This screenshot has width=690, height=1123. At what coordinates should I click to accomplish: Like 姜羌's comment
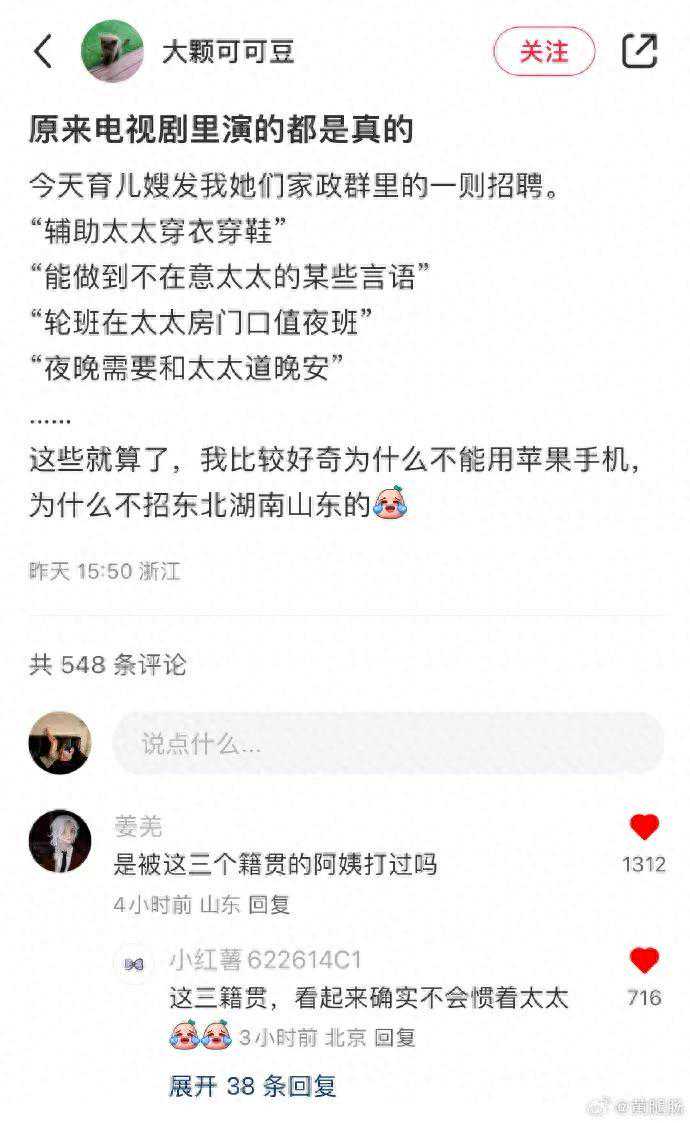(x=644, y=828)
